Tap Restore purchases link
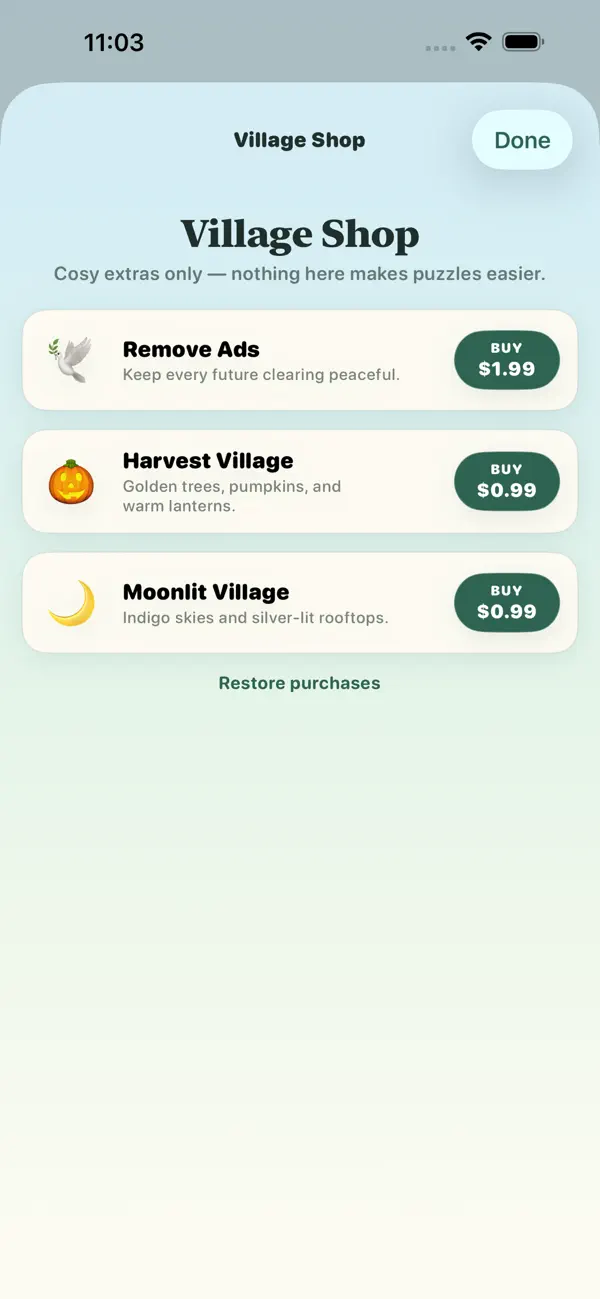600x1299 pixels. 300,683
